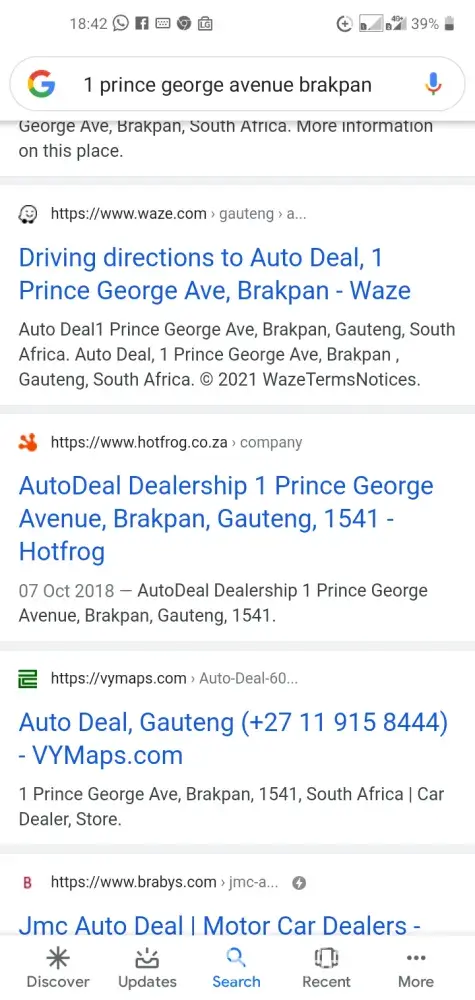Tap the search box with the Brakpan query
475x1000 pixels.
(x=237, y=84)
